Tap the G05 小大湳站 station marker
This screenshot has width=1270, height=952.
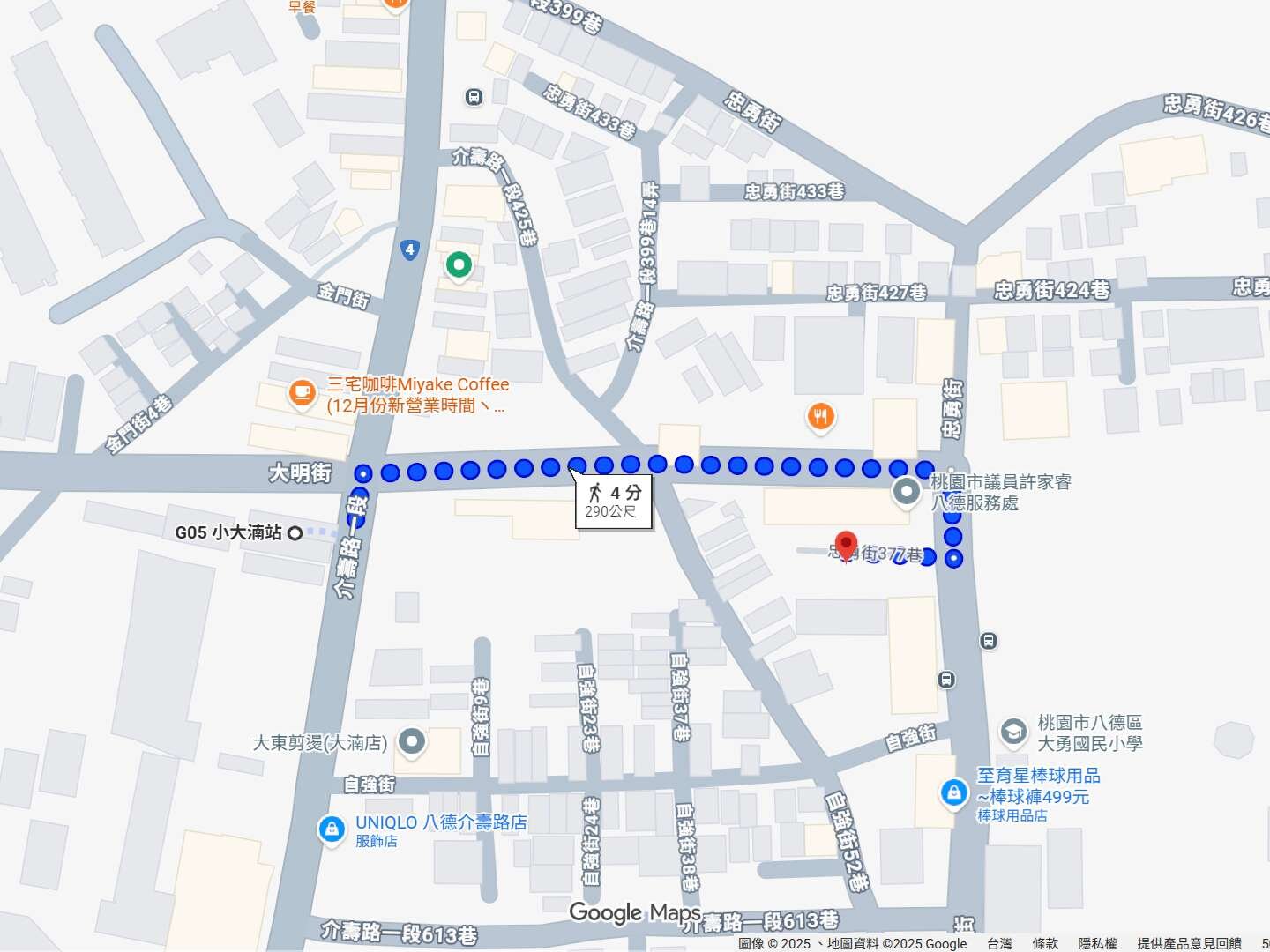tap(295, 532)
